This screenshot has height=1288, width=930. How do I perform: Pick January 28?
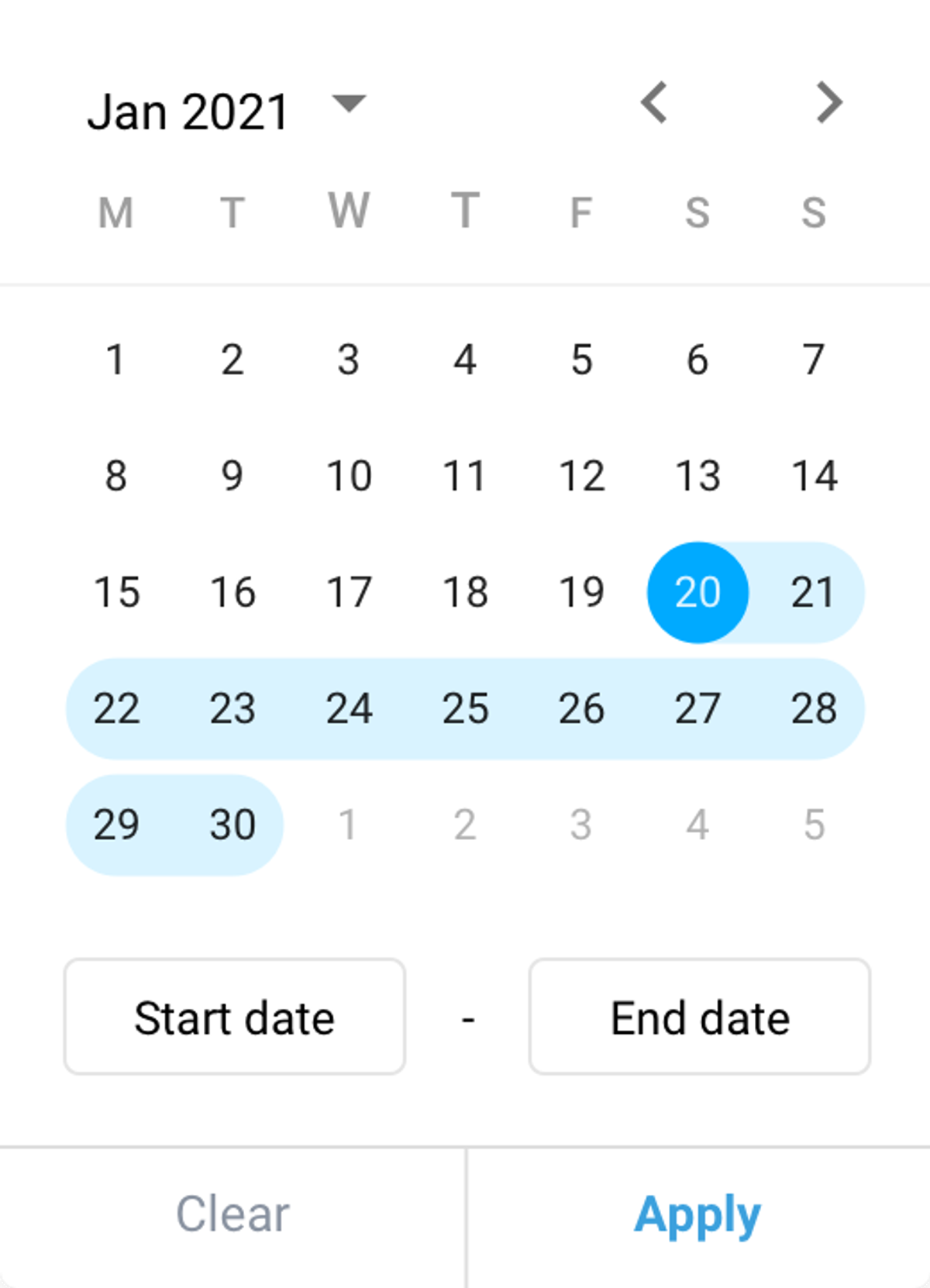814,708
